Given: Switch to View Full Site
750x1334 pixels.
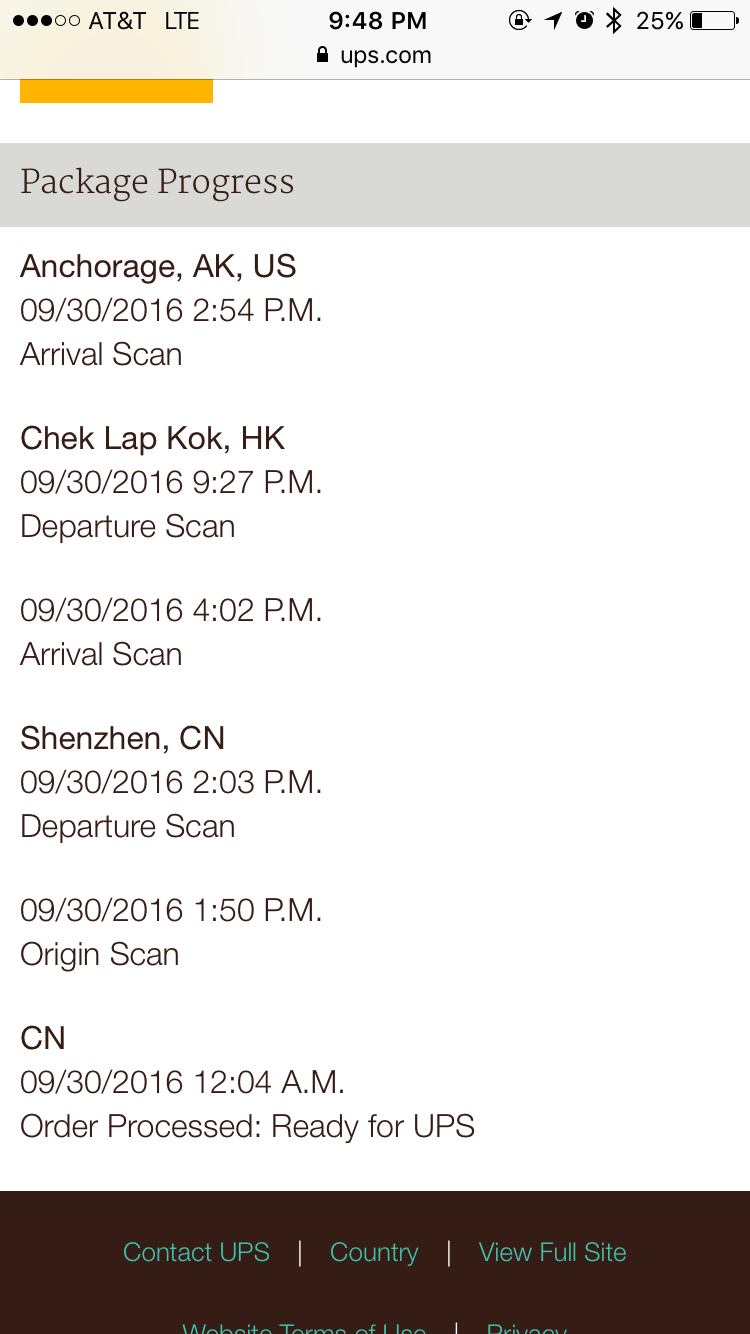Looking at the screenshot, I should pos(553,1252).
